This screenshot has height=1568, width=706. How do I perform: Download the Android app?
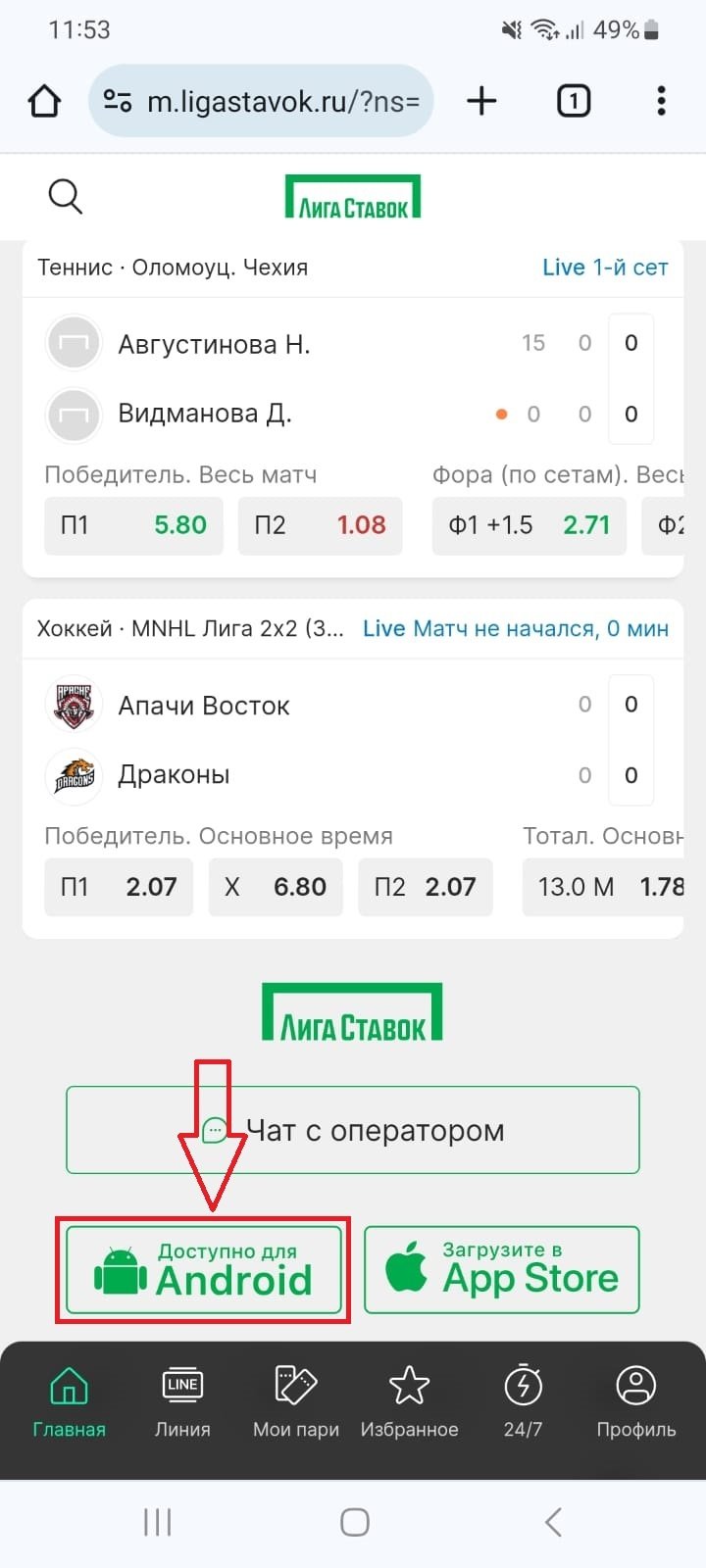click(x=203, y=1269)
